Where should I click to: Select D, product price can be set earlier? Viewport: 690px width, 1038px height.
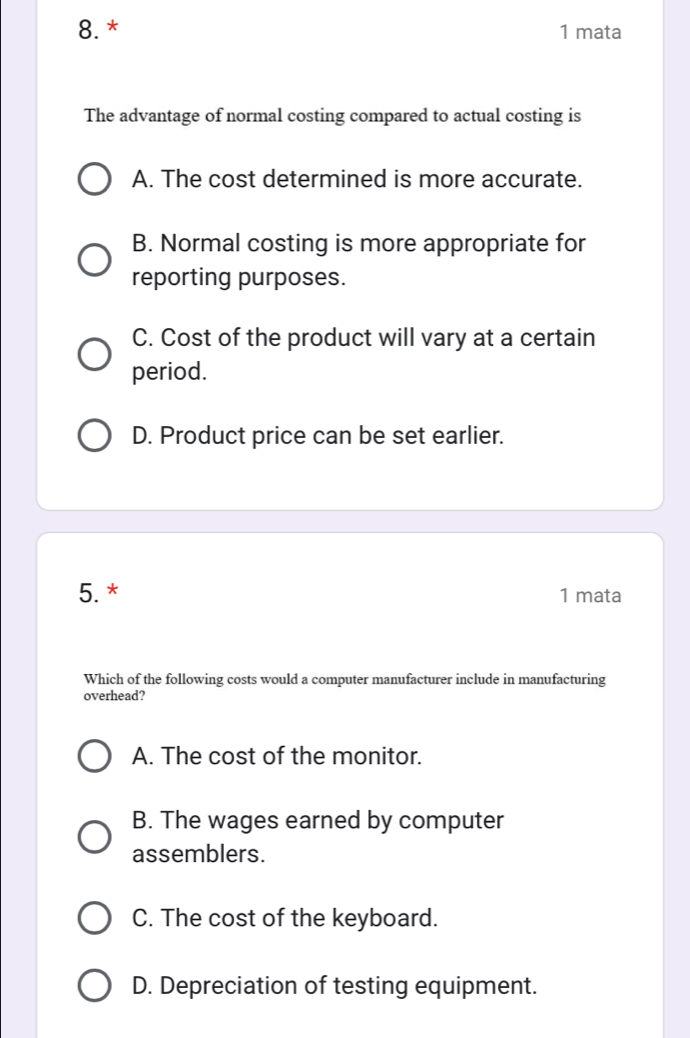[x=95, y=436]
